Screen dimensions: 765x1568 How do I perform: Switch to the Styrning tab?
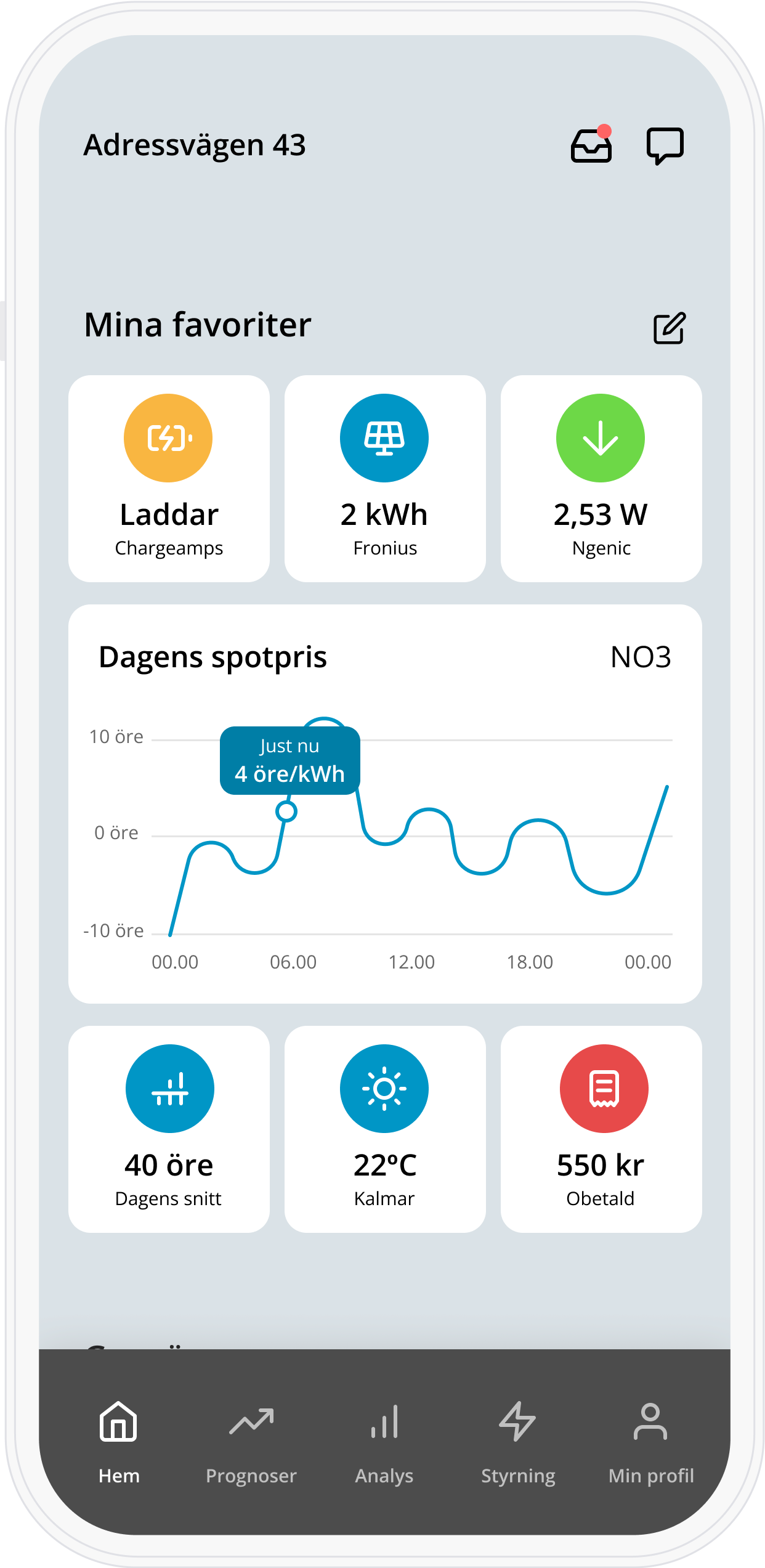(x=518, y=1443)
